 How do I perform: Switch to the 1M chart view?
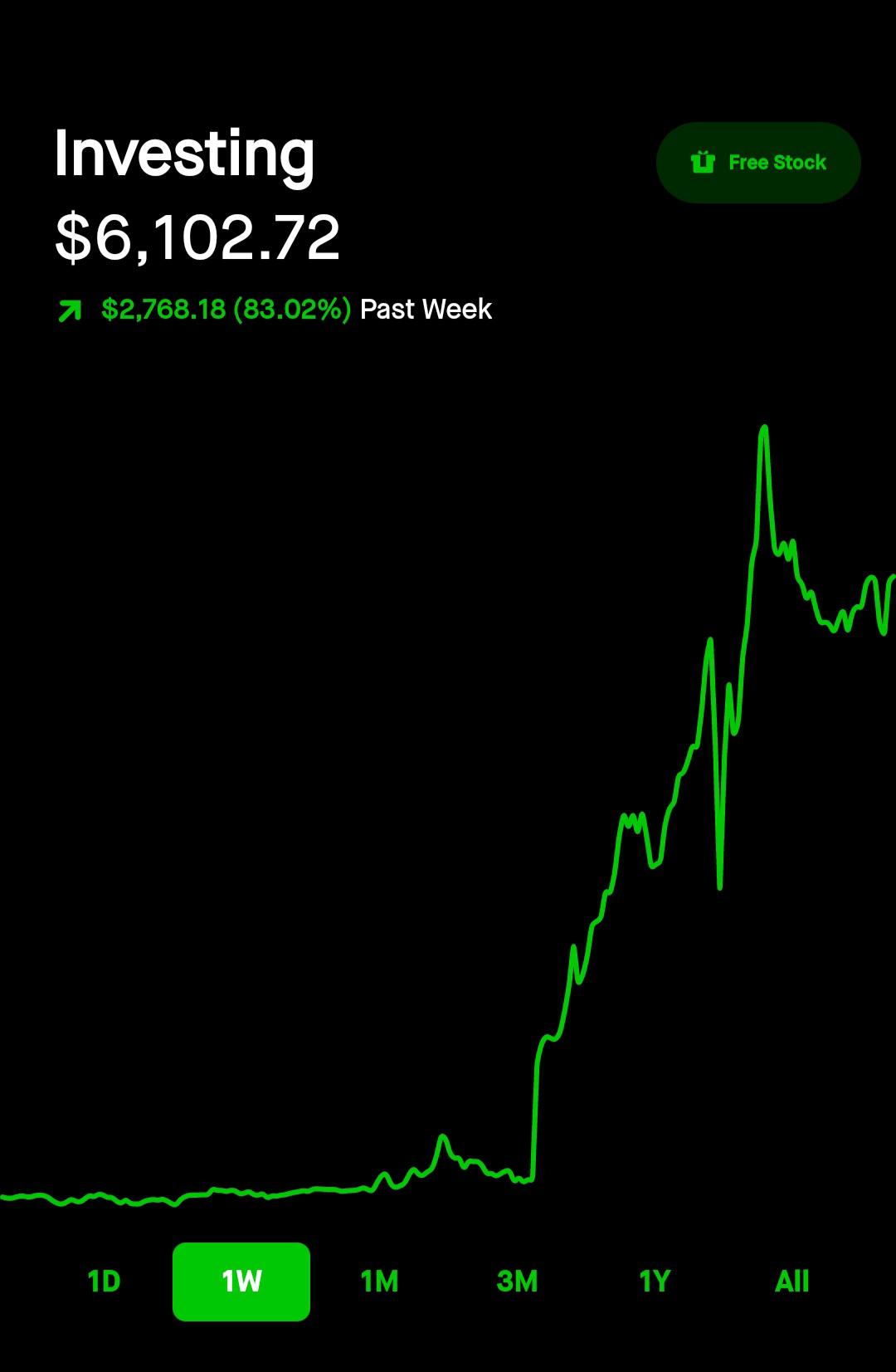point(379,1281)
